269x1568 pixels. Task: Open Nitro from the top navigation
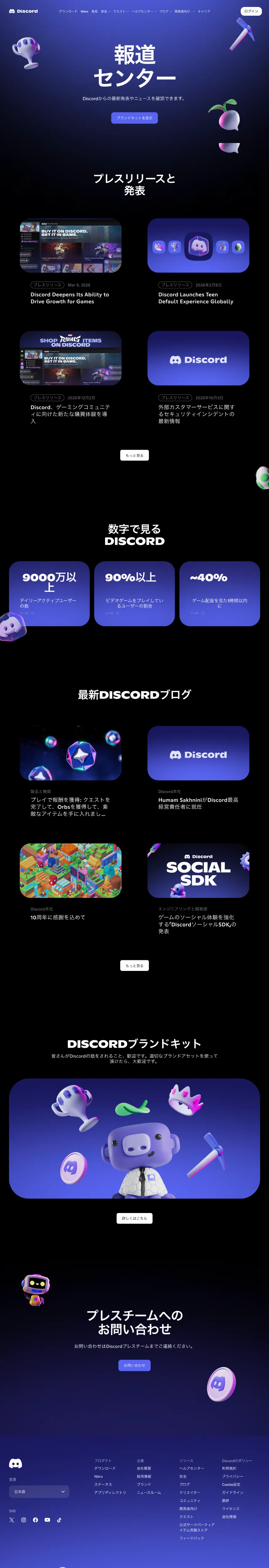click(84, 12)
